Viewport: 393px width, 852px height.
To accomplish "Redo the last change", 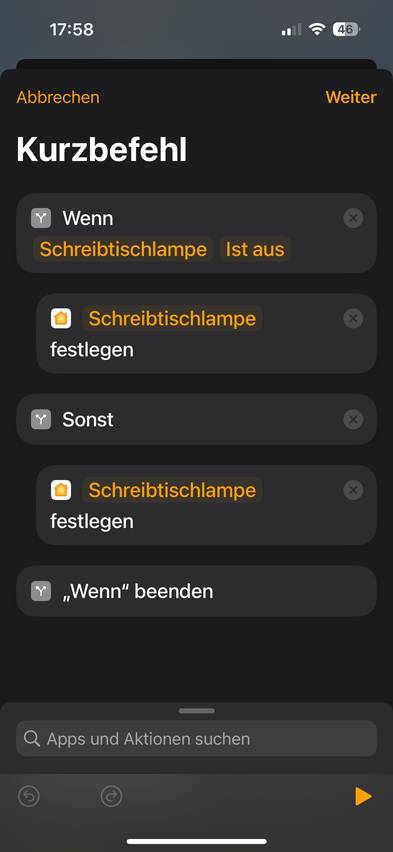I will 111,797.
